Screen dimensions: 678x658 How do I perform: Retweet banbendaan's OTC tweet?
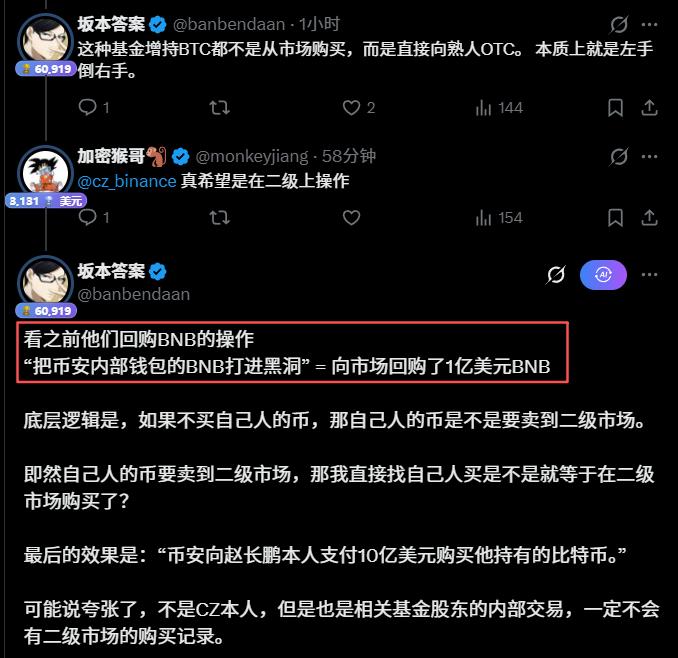pos(218,107)
